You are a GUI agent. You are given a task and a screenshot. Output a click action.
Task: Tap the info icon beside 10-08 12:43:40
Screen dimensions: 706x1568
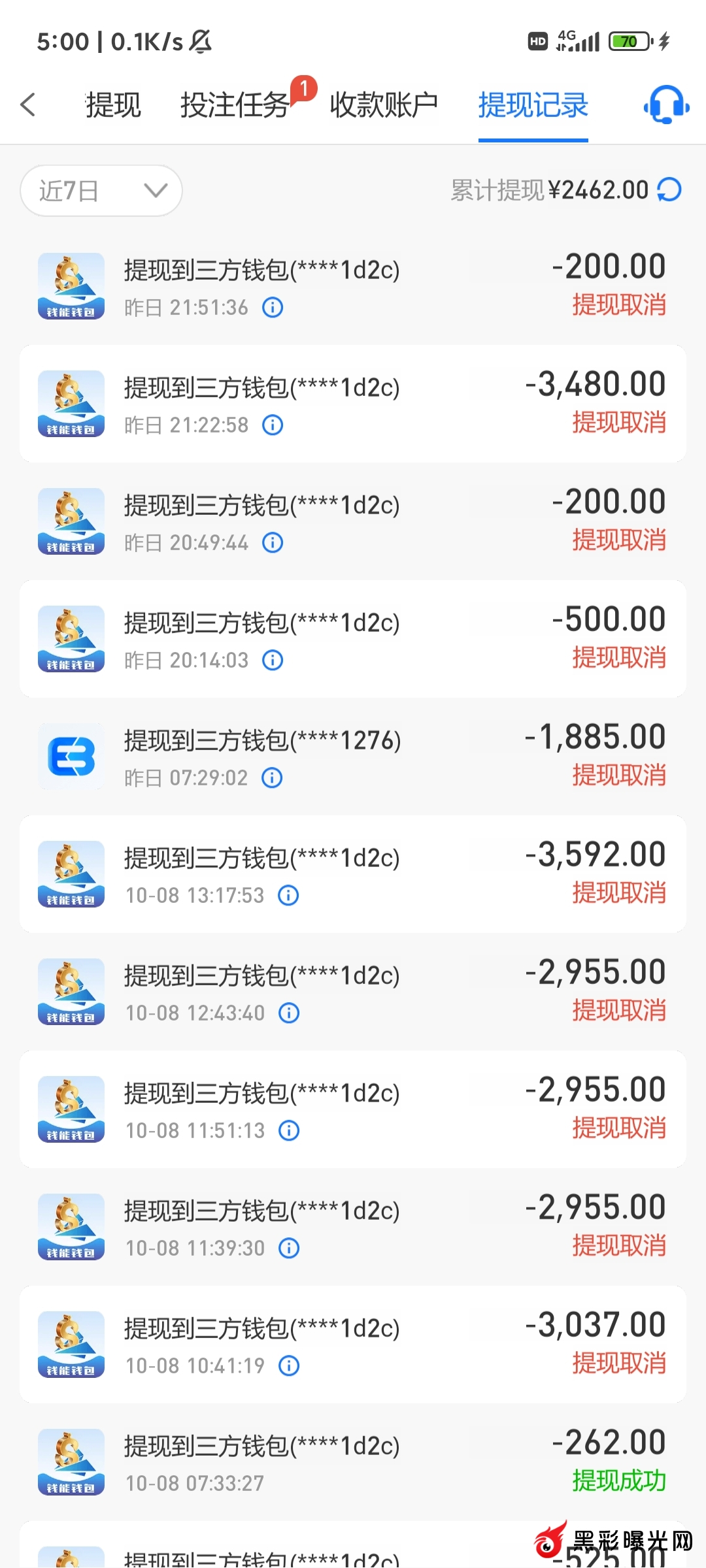tap(289, 1013)
